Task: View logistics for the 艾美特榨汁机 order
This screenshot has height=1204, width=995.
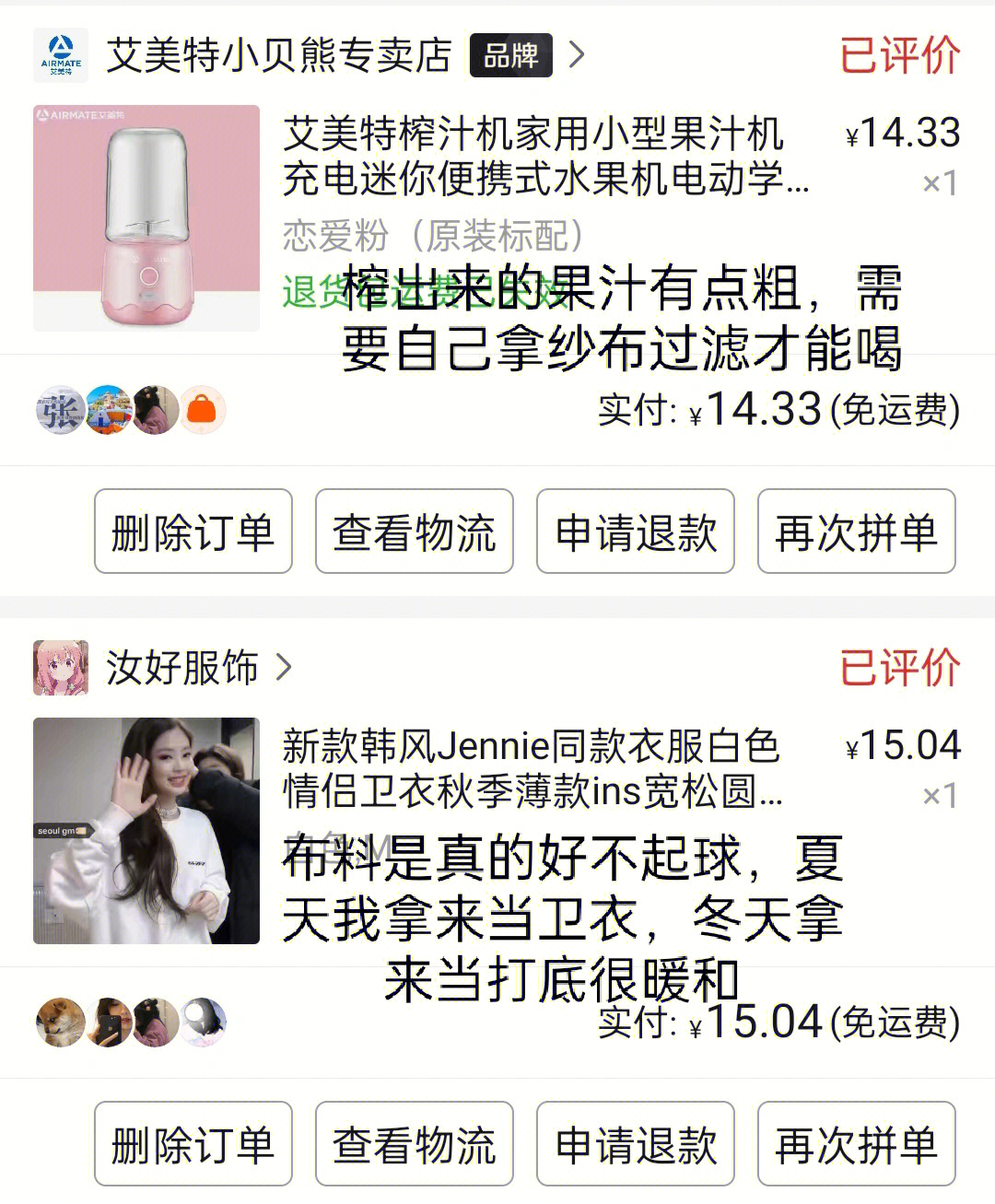Action: coord(415,532)
